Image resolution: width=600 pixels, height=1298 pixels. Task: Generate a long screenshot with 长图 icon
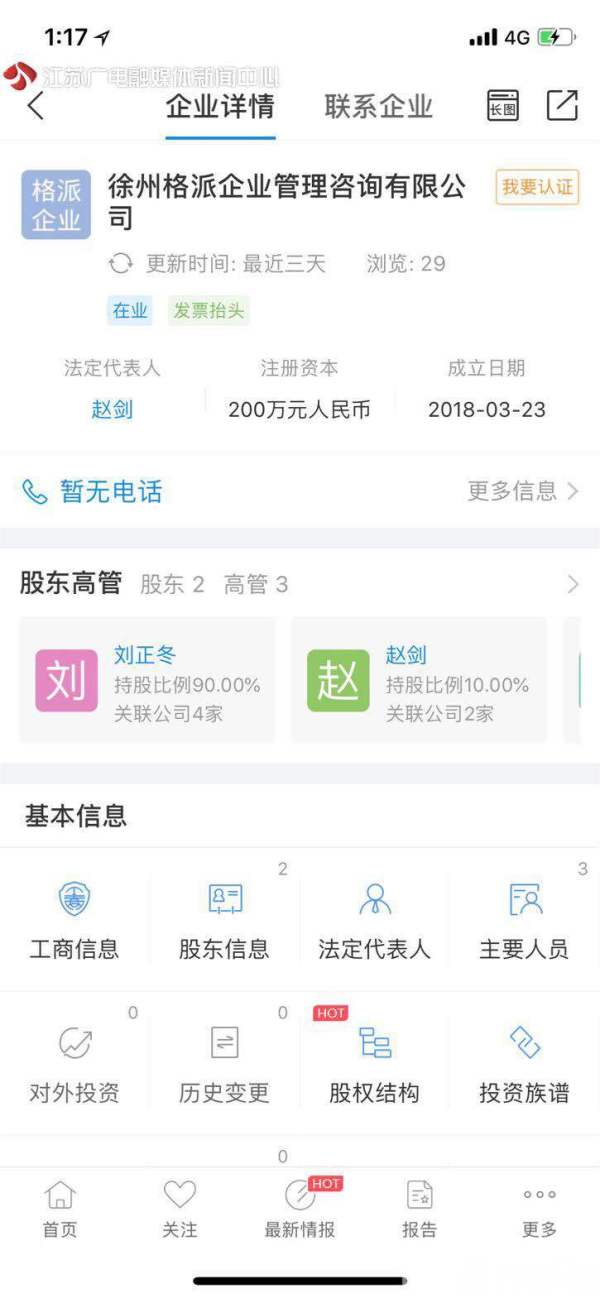[503, 106]
